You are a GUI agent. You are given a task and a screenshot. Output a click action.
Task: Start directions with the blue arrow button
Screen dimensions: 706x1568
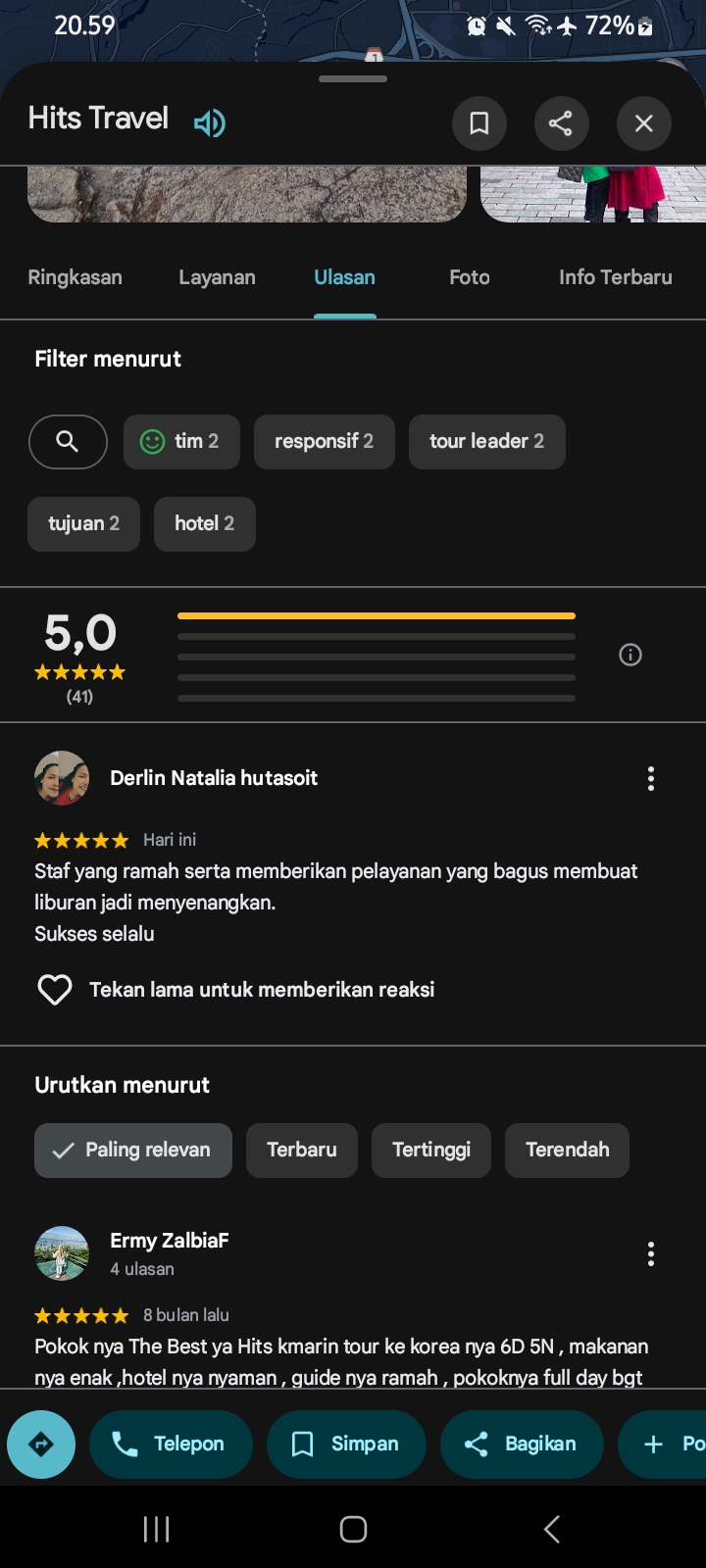(x=41, y=1445)
